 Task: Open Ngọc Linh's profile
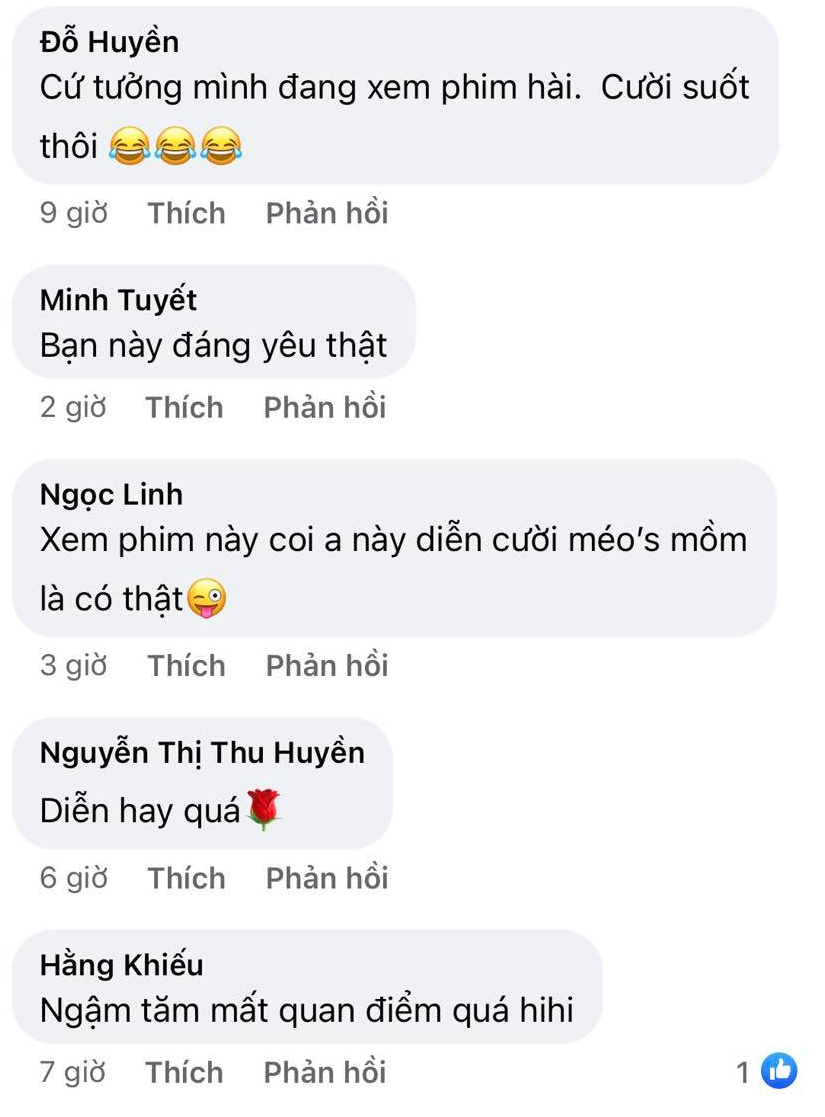click(x=111, y=494)
